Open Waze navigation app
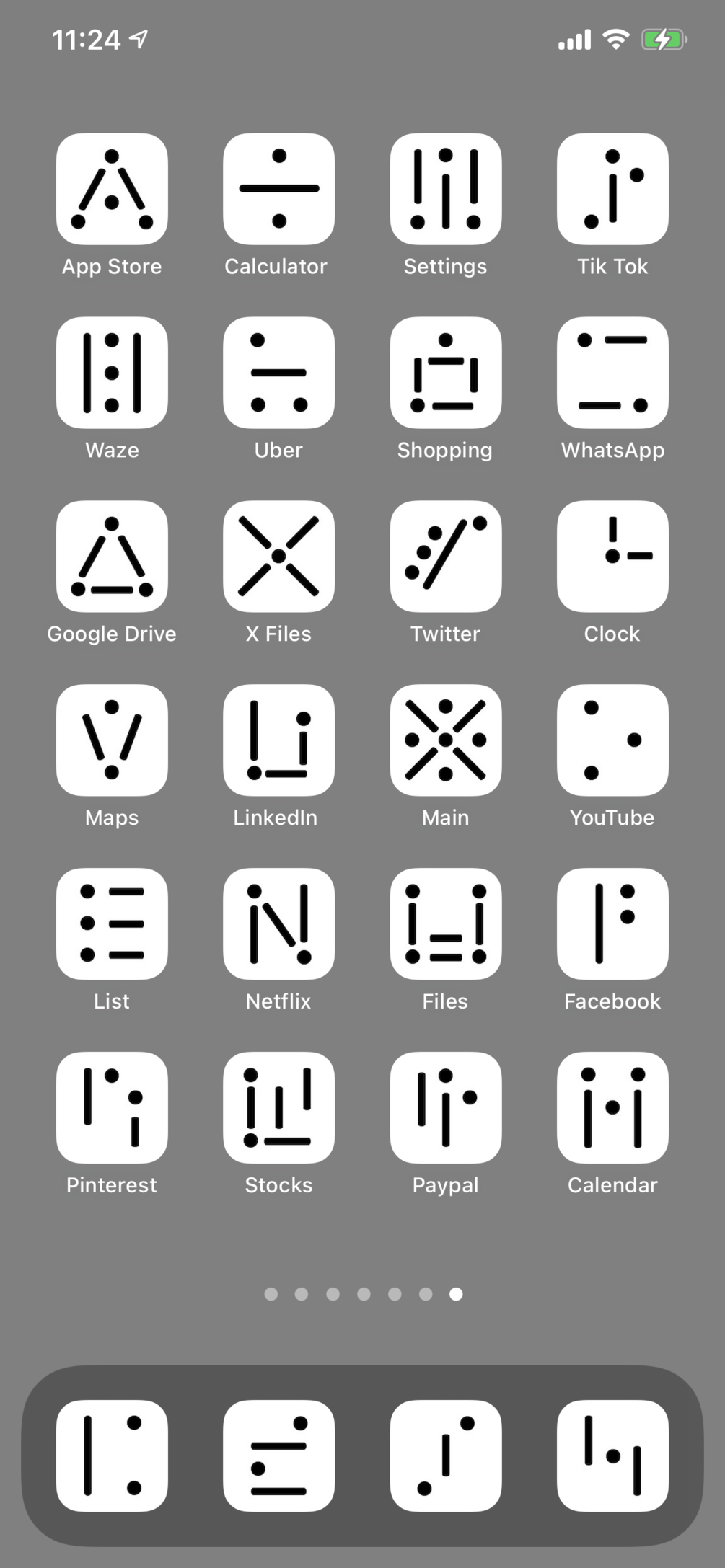This screenshot has height=1568, width=725. click(x=112, y=373)
